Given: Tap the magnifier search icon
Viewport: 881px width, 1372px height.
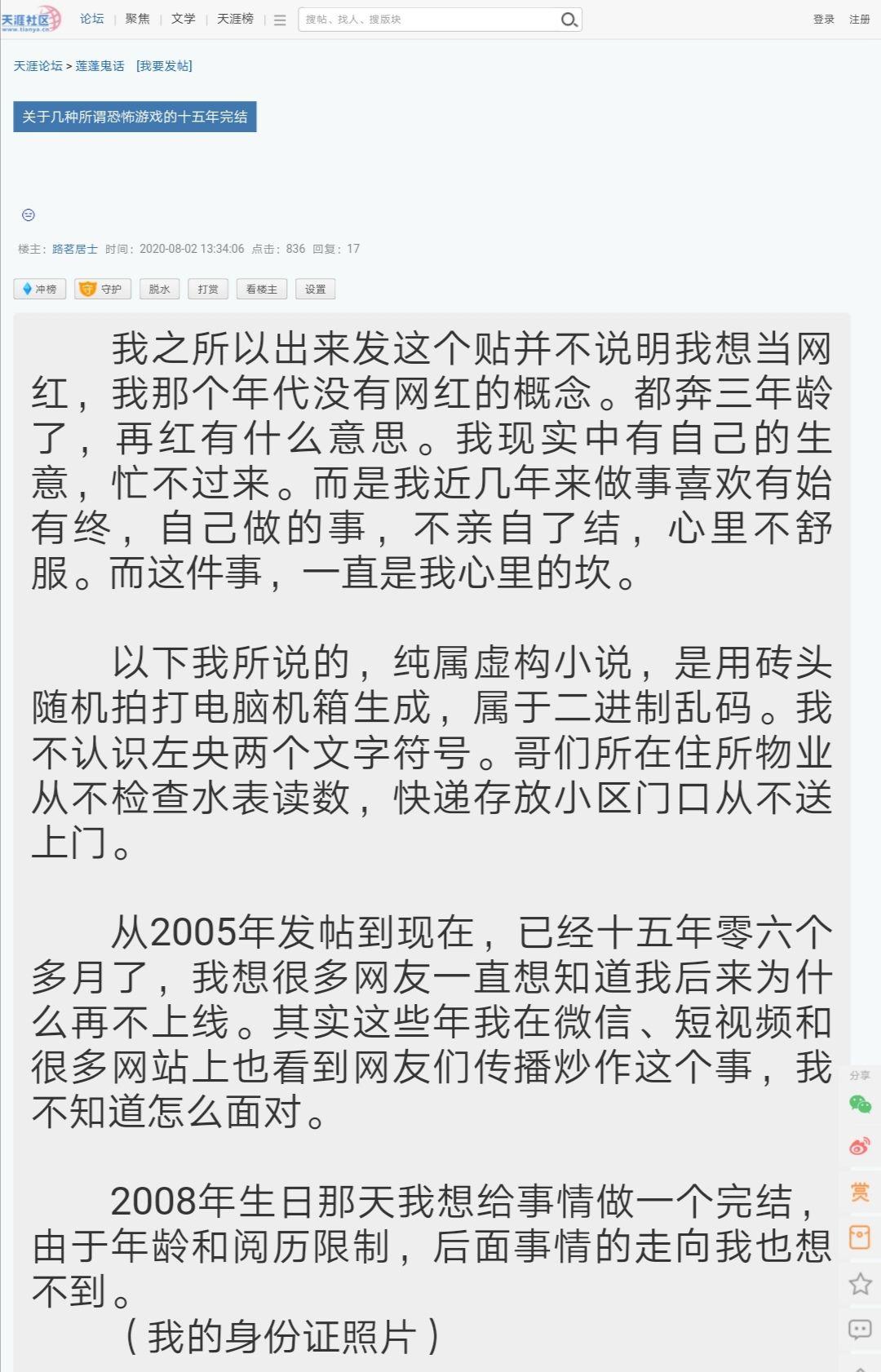Looking at the screenshot, I should pyautogui.click(x=569, y=20).
